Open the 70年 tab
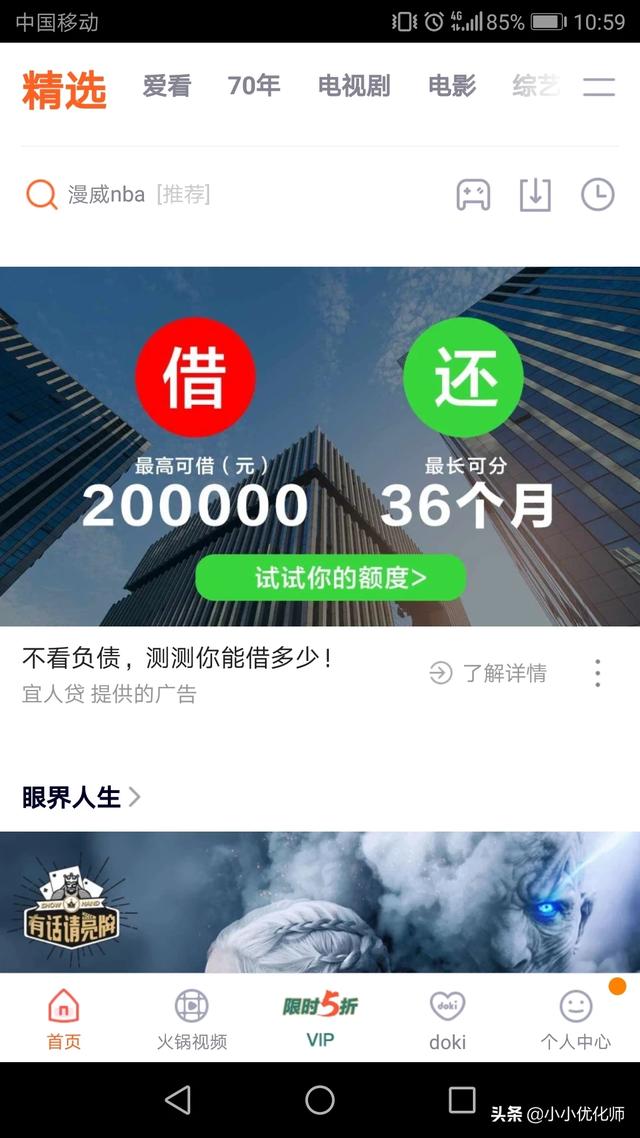640x1138 pixels. pyautogui.click(x=254, y=87)
